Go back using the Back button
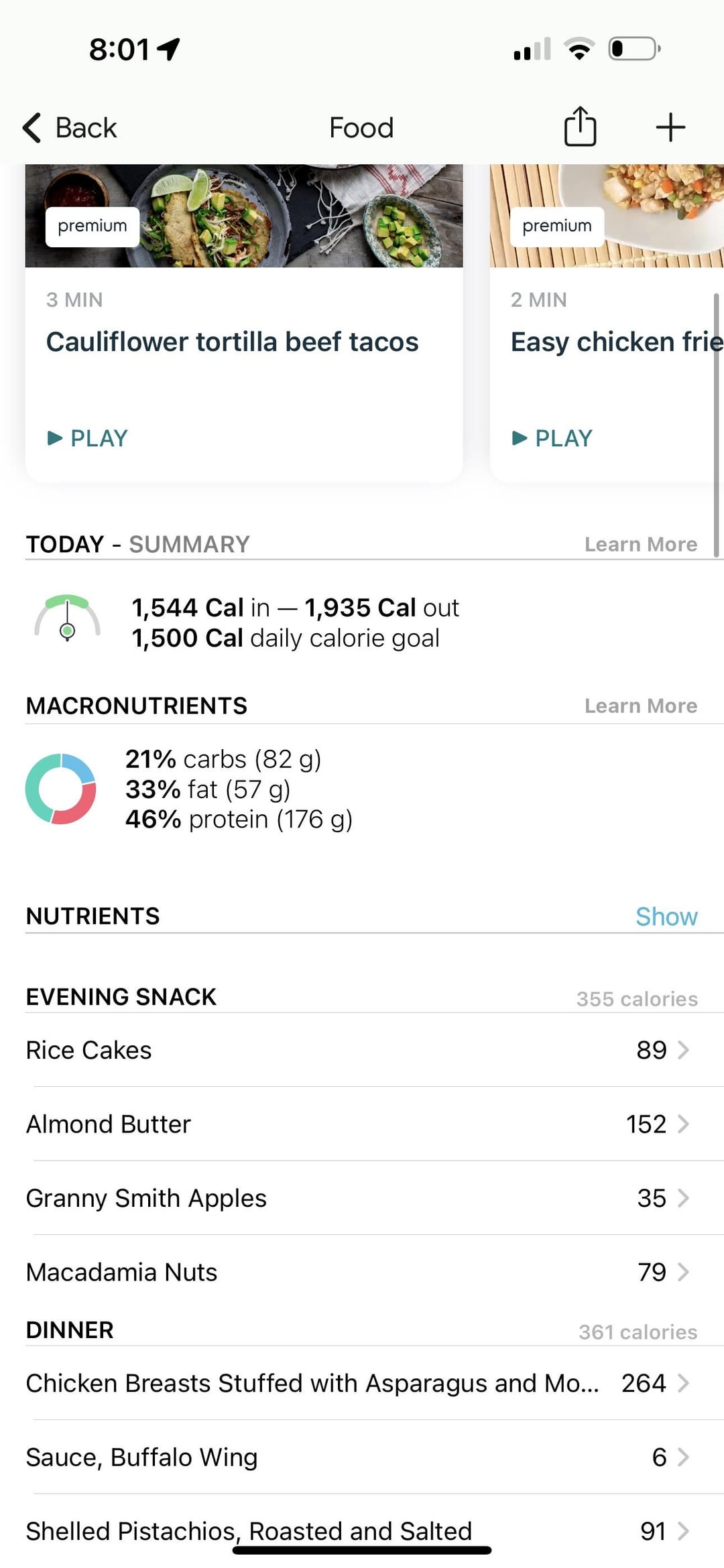 coord(70,127)
